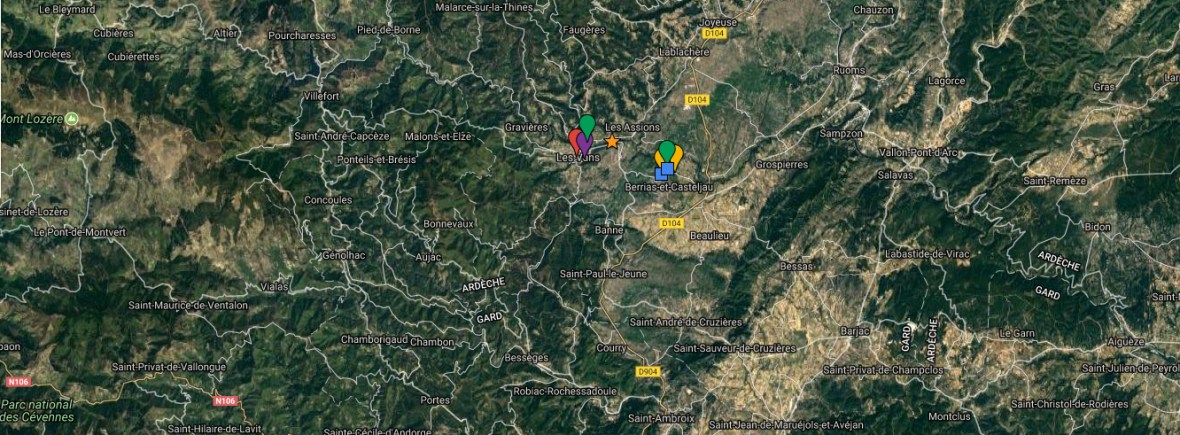
Task: Select the purple pin at Les Vans
Action: [x=584, y=145]
